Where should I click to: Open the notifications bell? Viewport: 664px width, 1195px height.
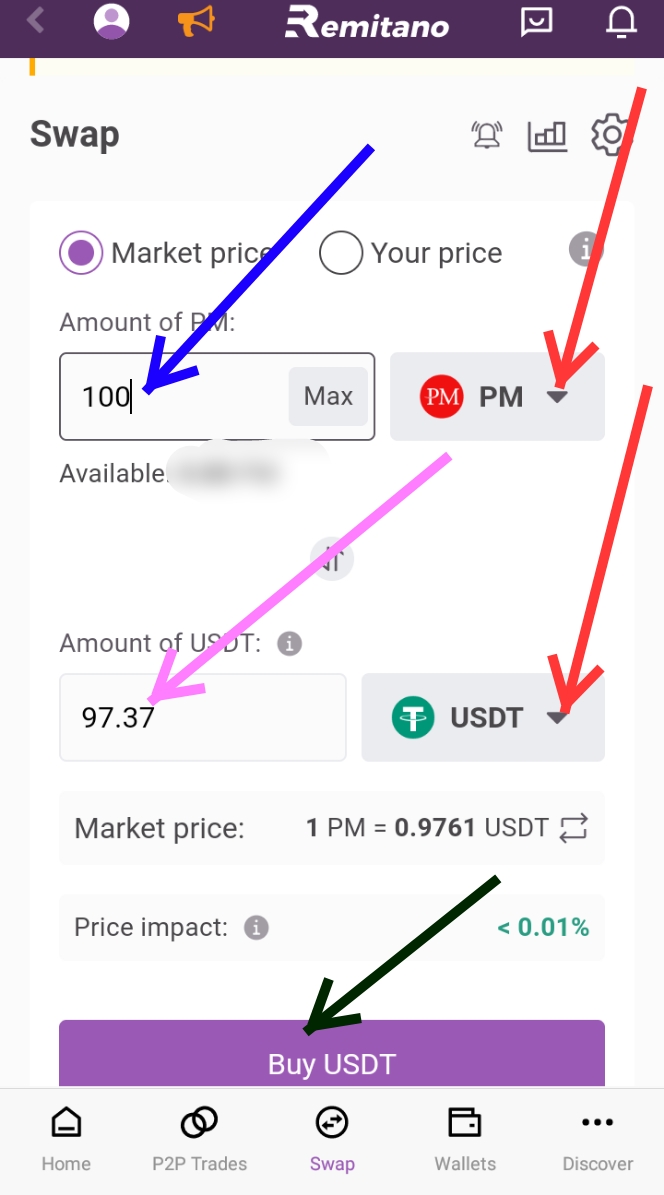click(621, 21)
